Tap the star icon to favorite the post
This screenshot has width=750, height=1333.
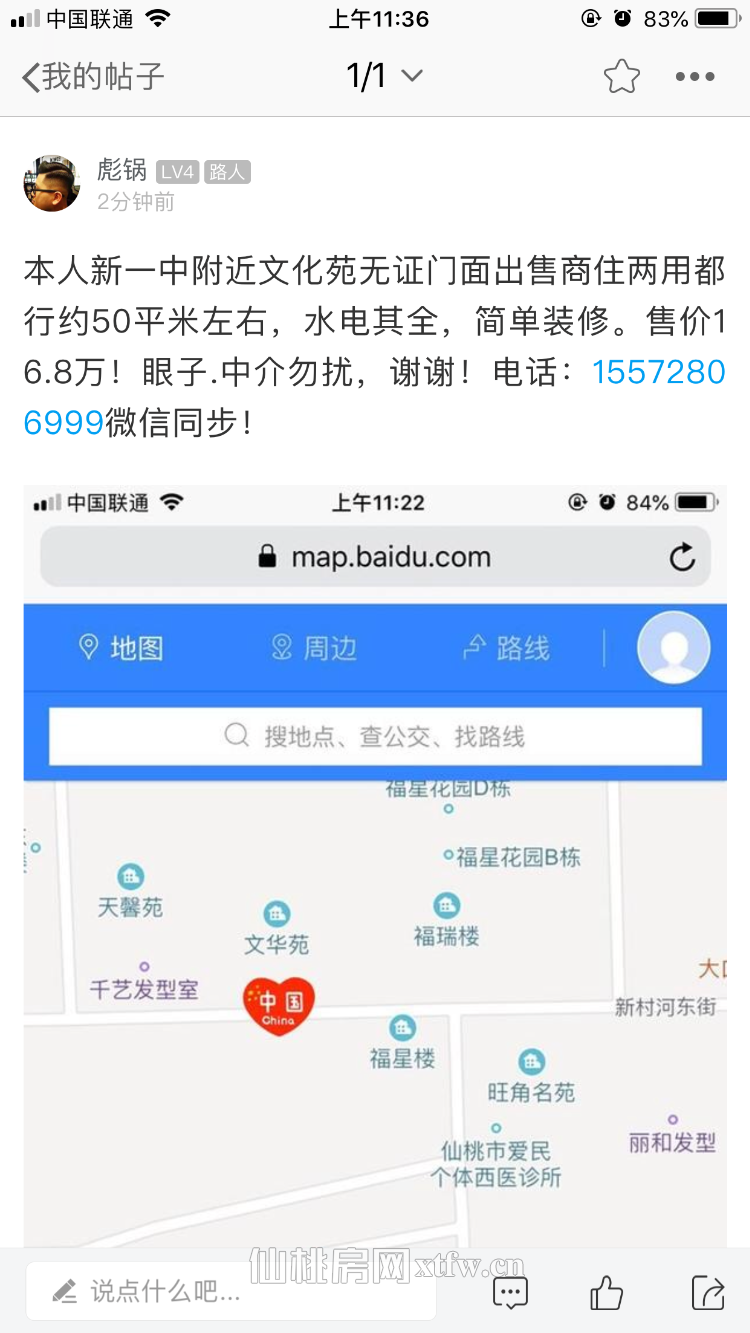click(621, 75)
